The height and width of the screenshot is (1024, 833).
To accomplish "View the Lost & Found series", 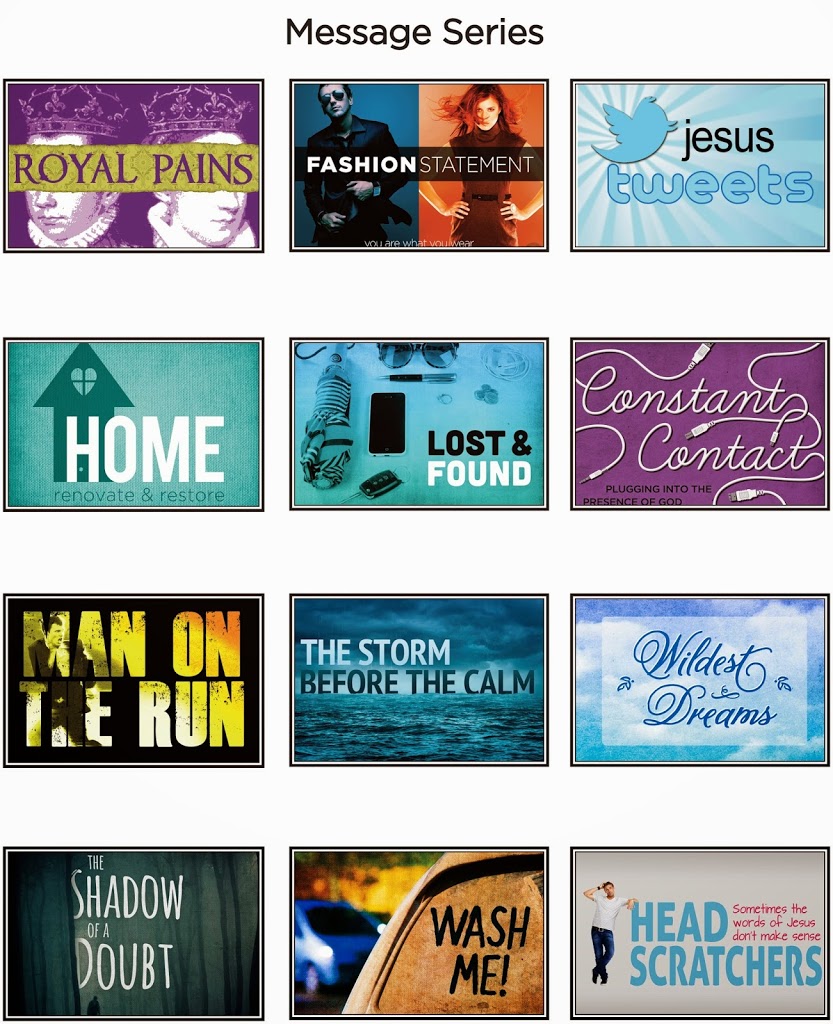I will (x=419, y=424).
